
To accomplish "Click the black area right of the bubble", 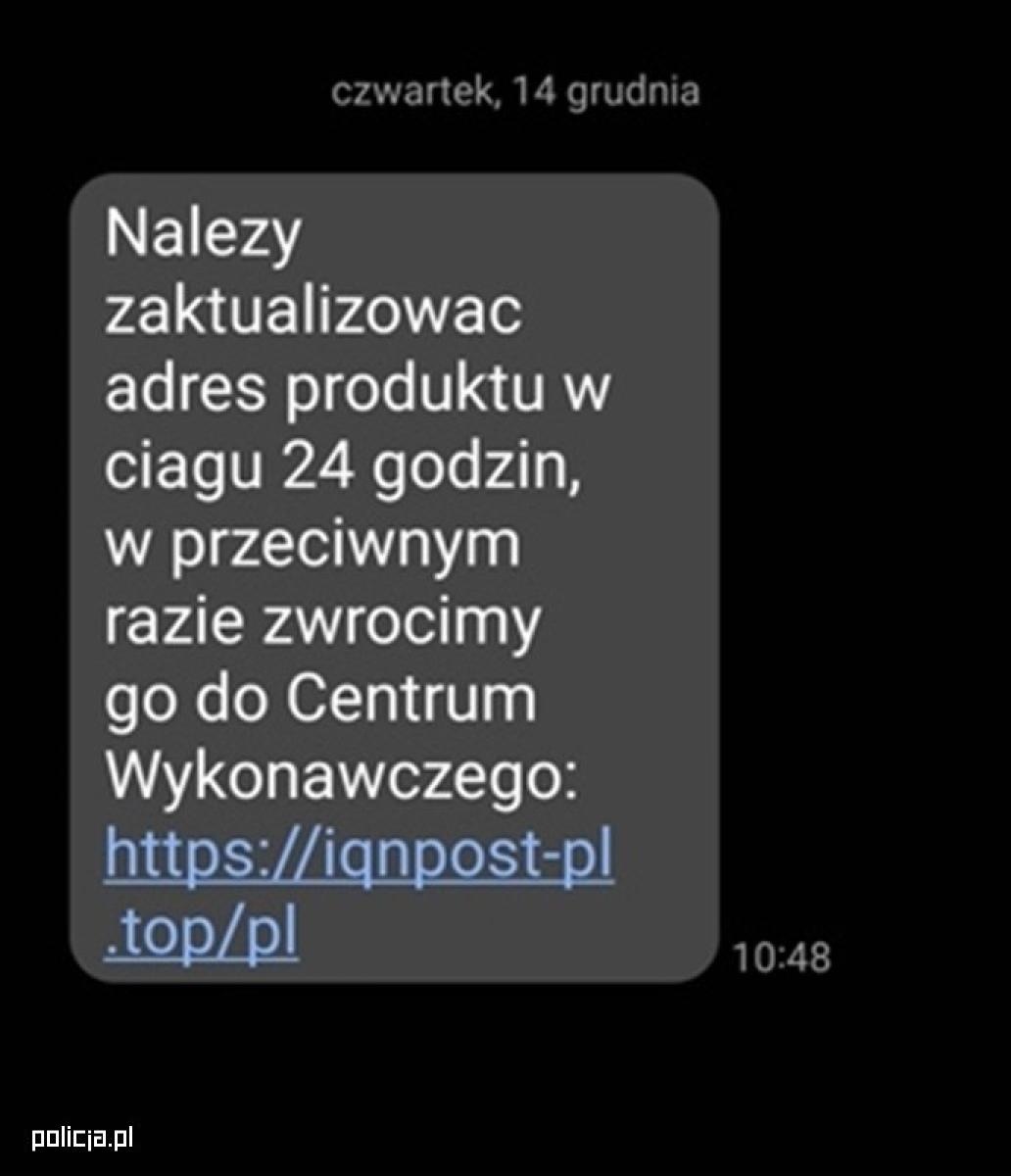I will click(x=862, y=490).
